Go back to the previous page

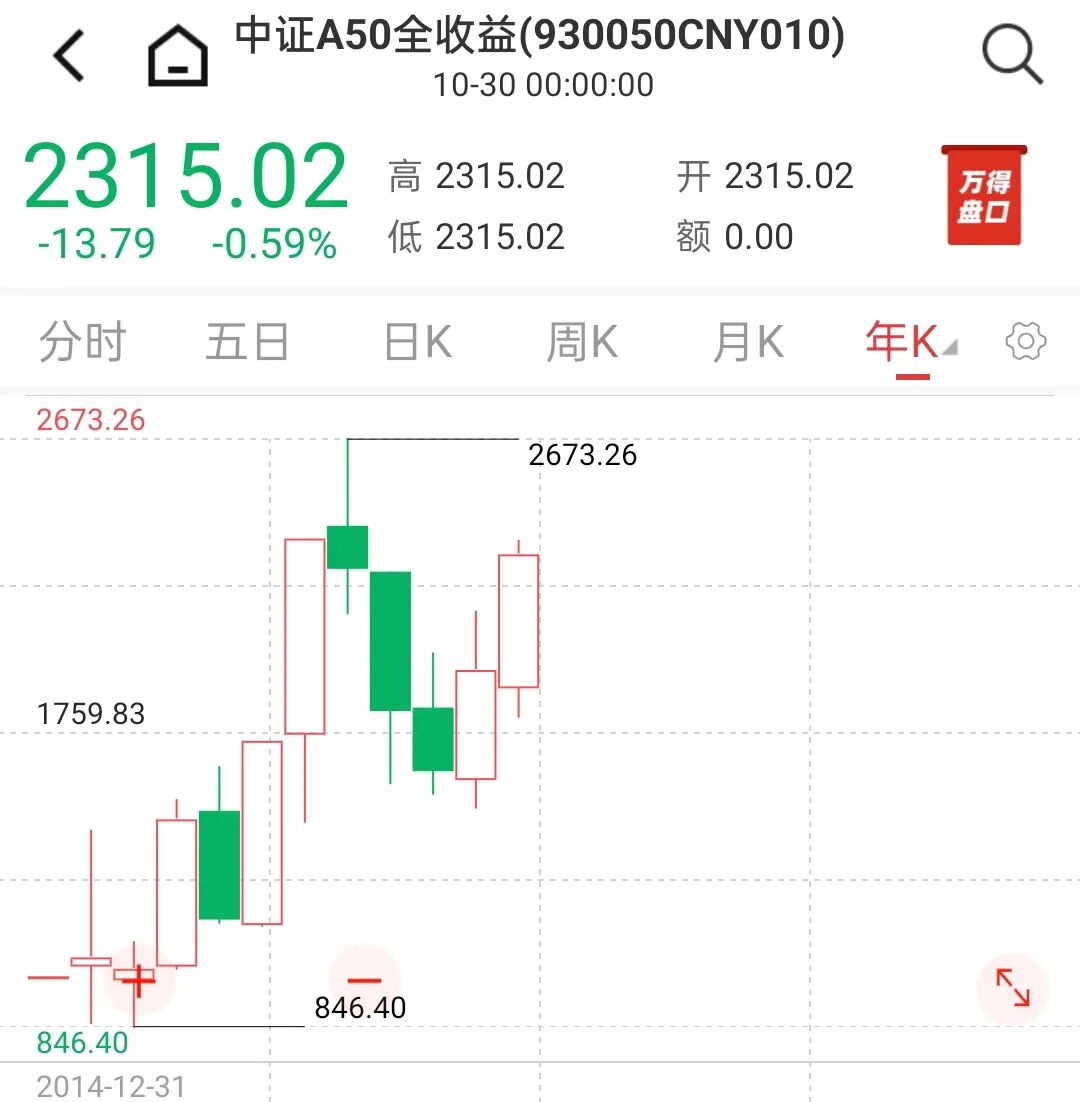tap(70, 55)
